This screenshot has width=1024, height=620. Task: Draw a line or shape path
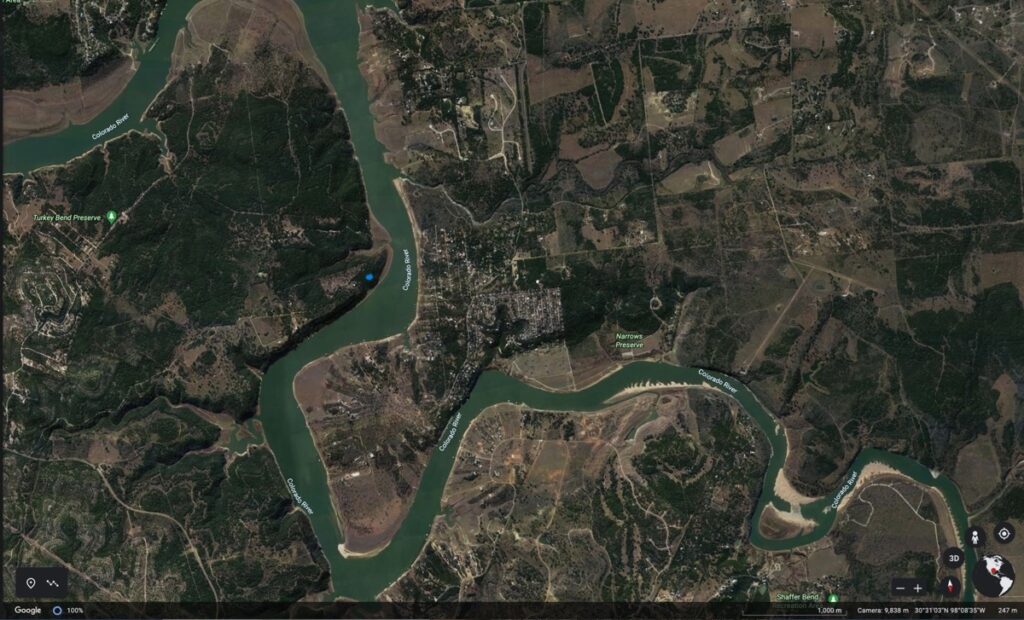point(54,583)
